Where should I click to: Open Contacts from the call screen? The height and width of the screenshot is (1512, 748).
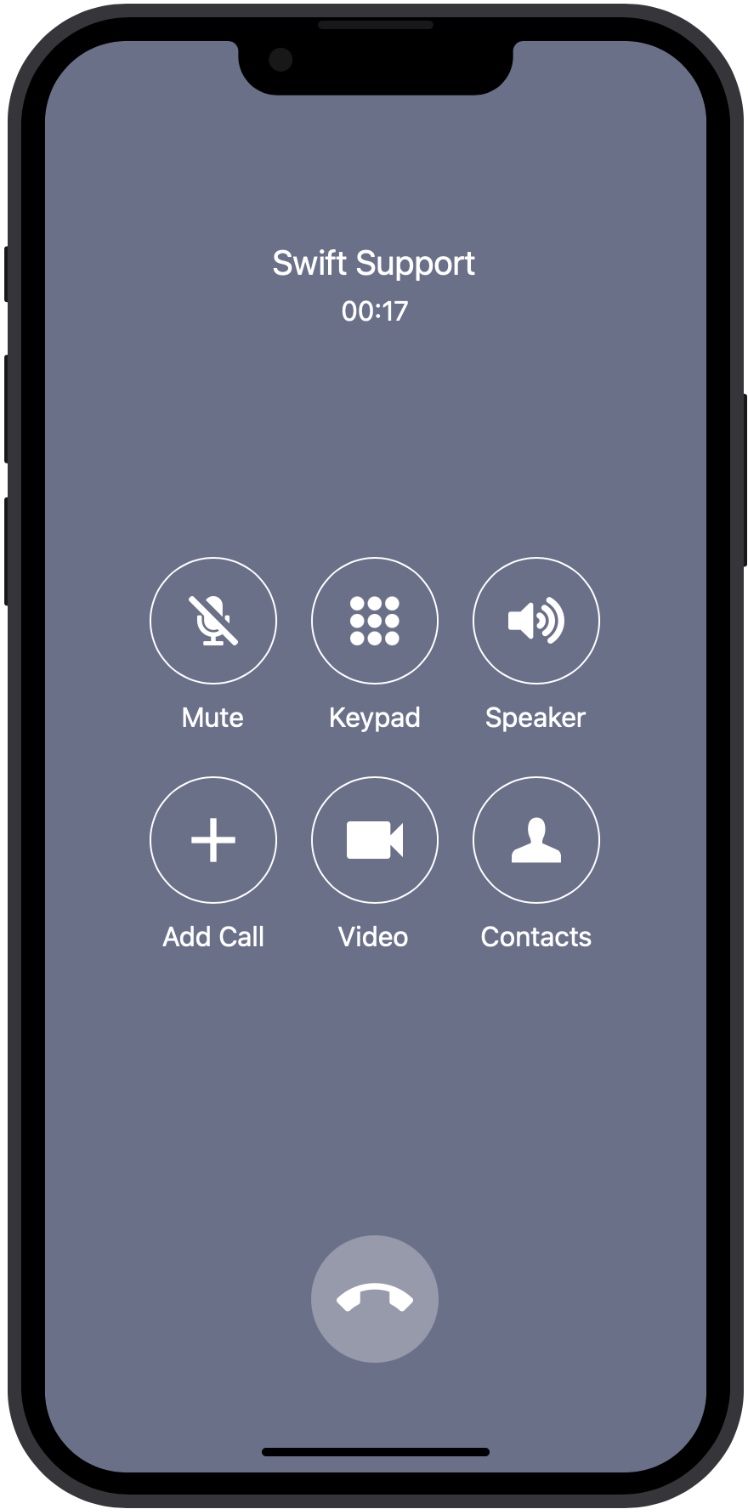(536, 840)
